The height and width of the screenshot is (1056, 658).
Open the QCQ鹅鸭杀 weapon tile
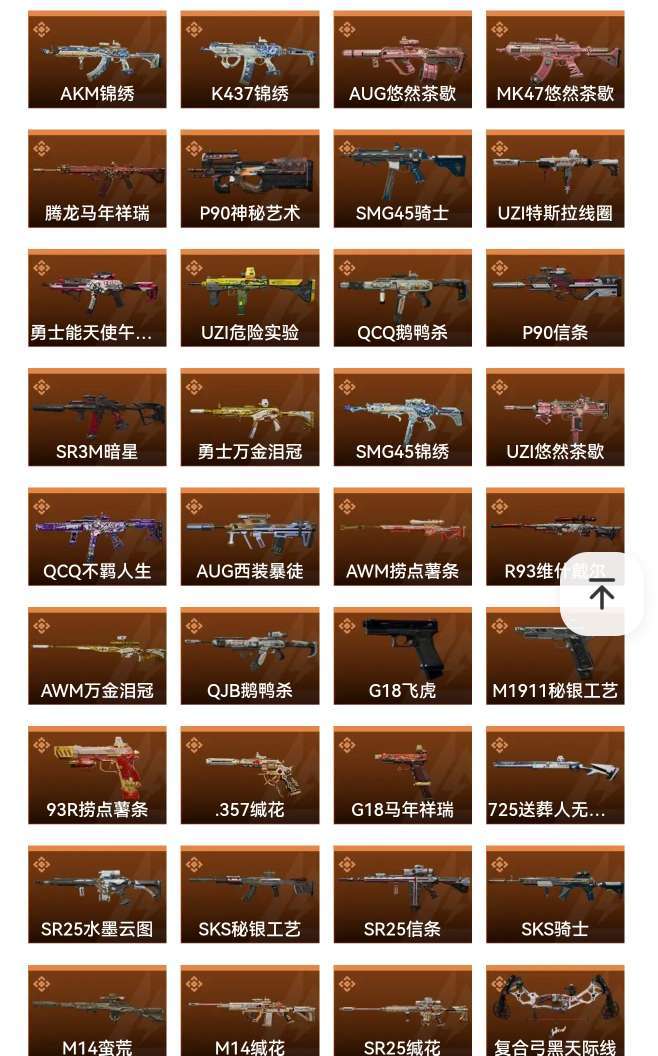(403, 298)
